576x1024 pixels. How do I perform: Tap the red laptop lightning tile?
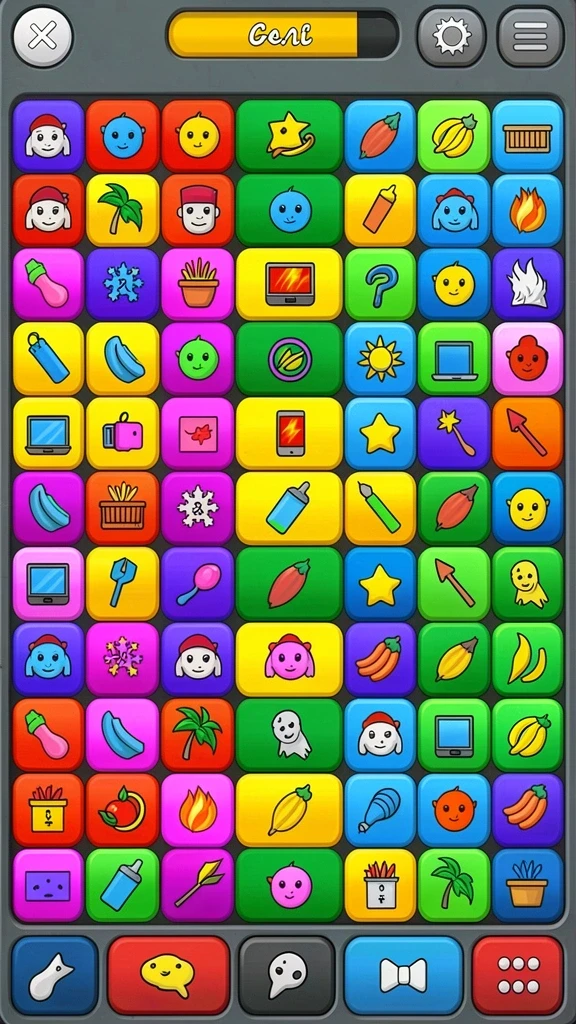tap(289, 284)
